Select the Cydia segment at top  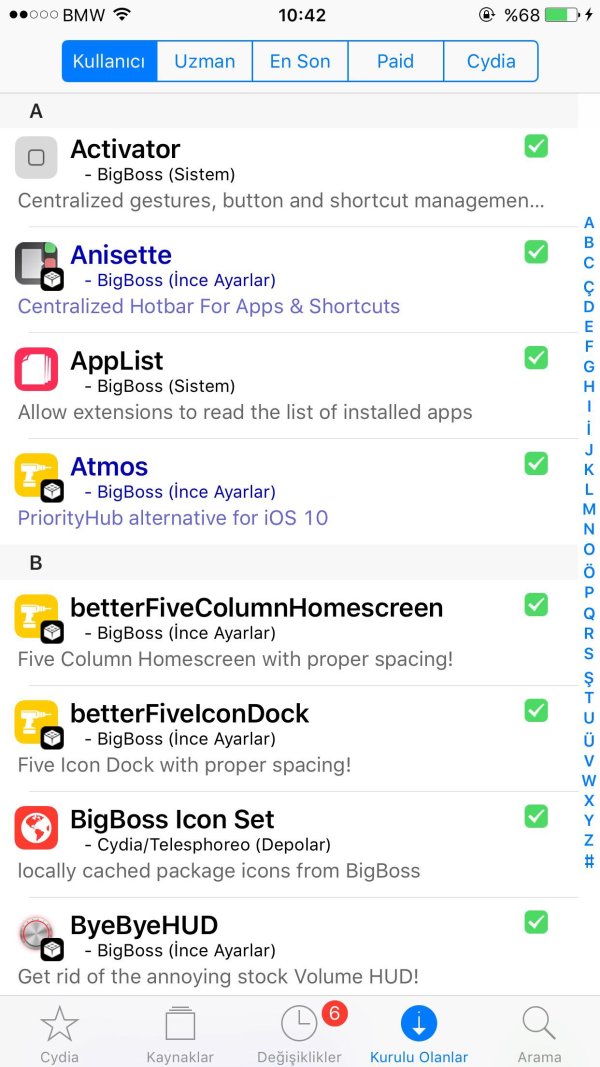point(490,61)
